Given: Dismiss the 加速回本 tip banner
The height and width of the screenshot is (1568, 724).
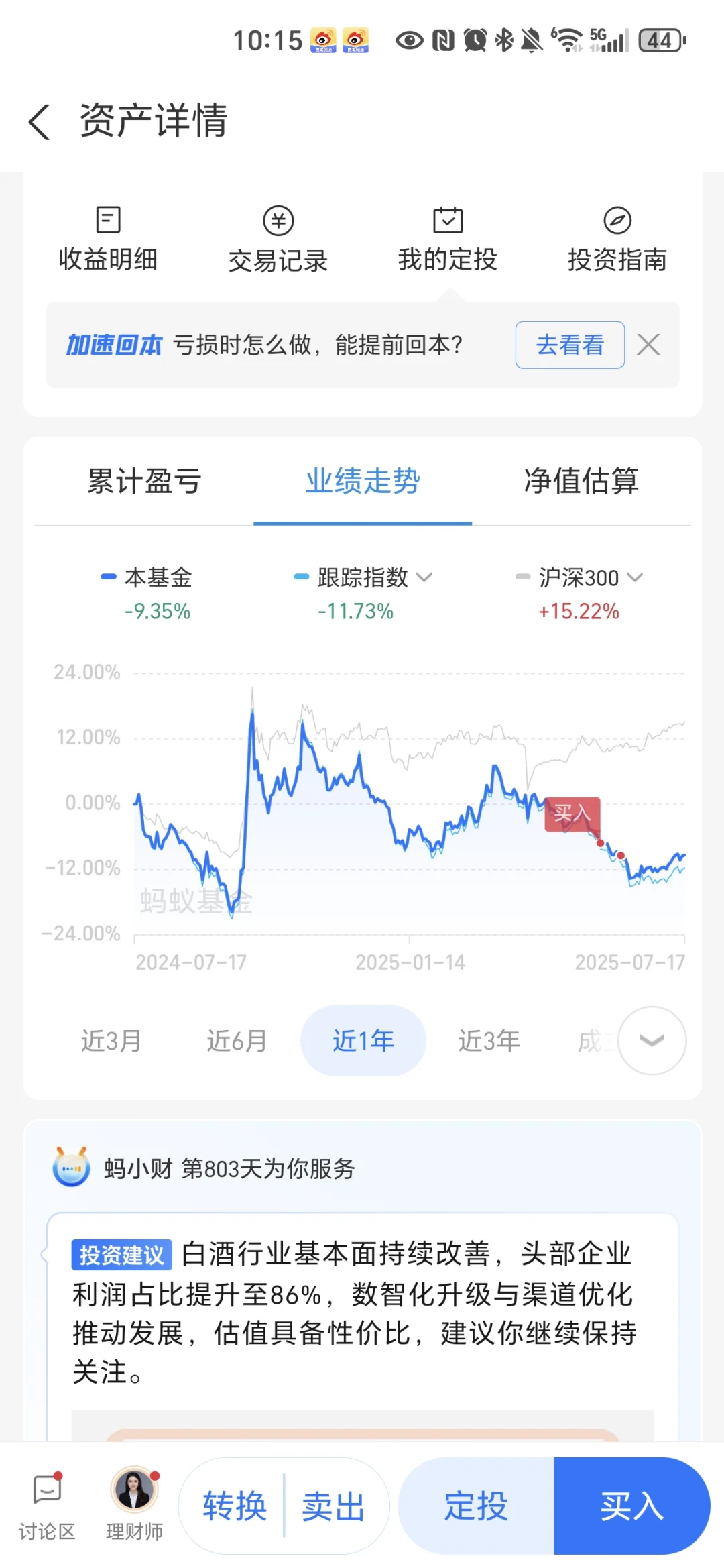Looking at the screenshot, I should click(648, 345).
